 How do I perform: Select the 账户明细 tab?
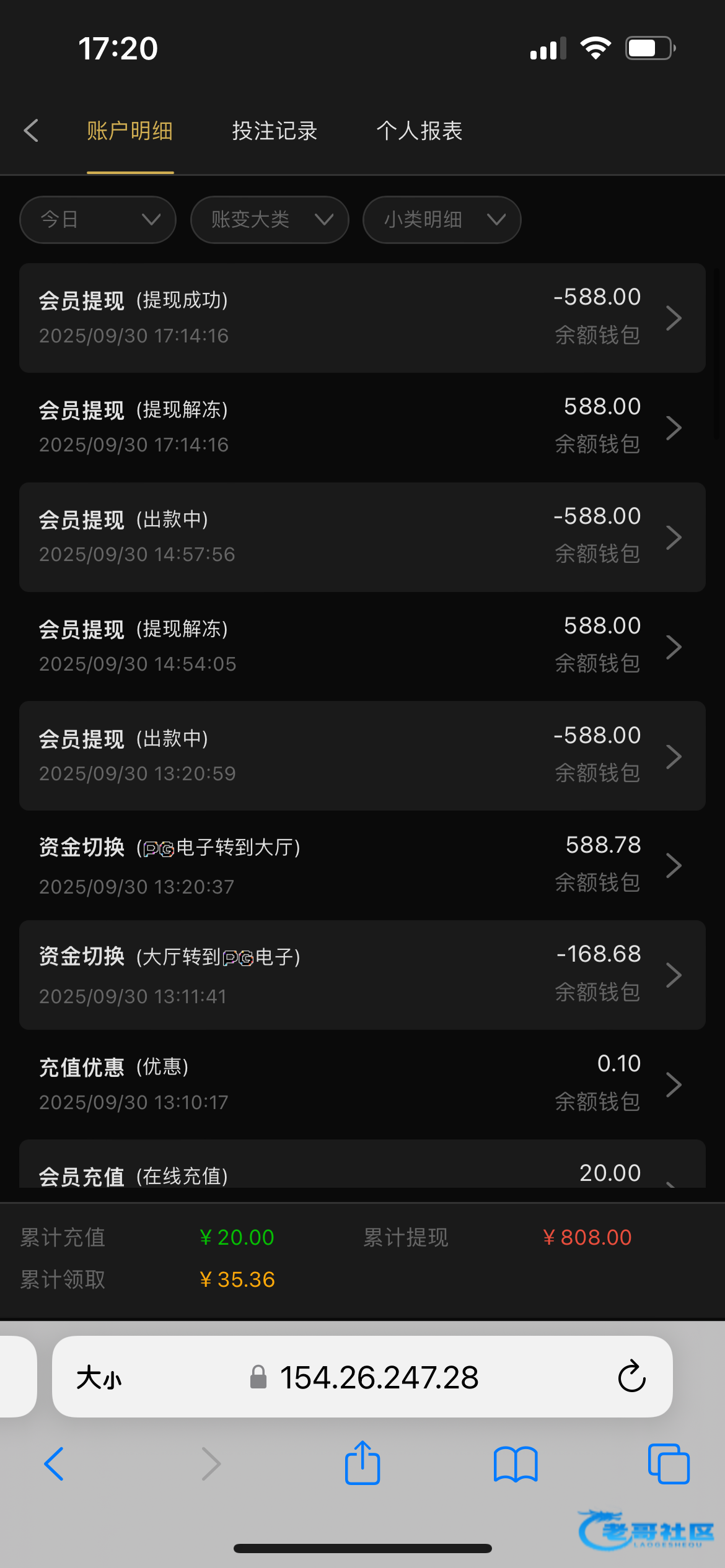130,131
